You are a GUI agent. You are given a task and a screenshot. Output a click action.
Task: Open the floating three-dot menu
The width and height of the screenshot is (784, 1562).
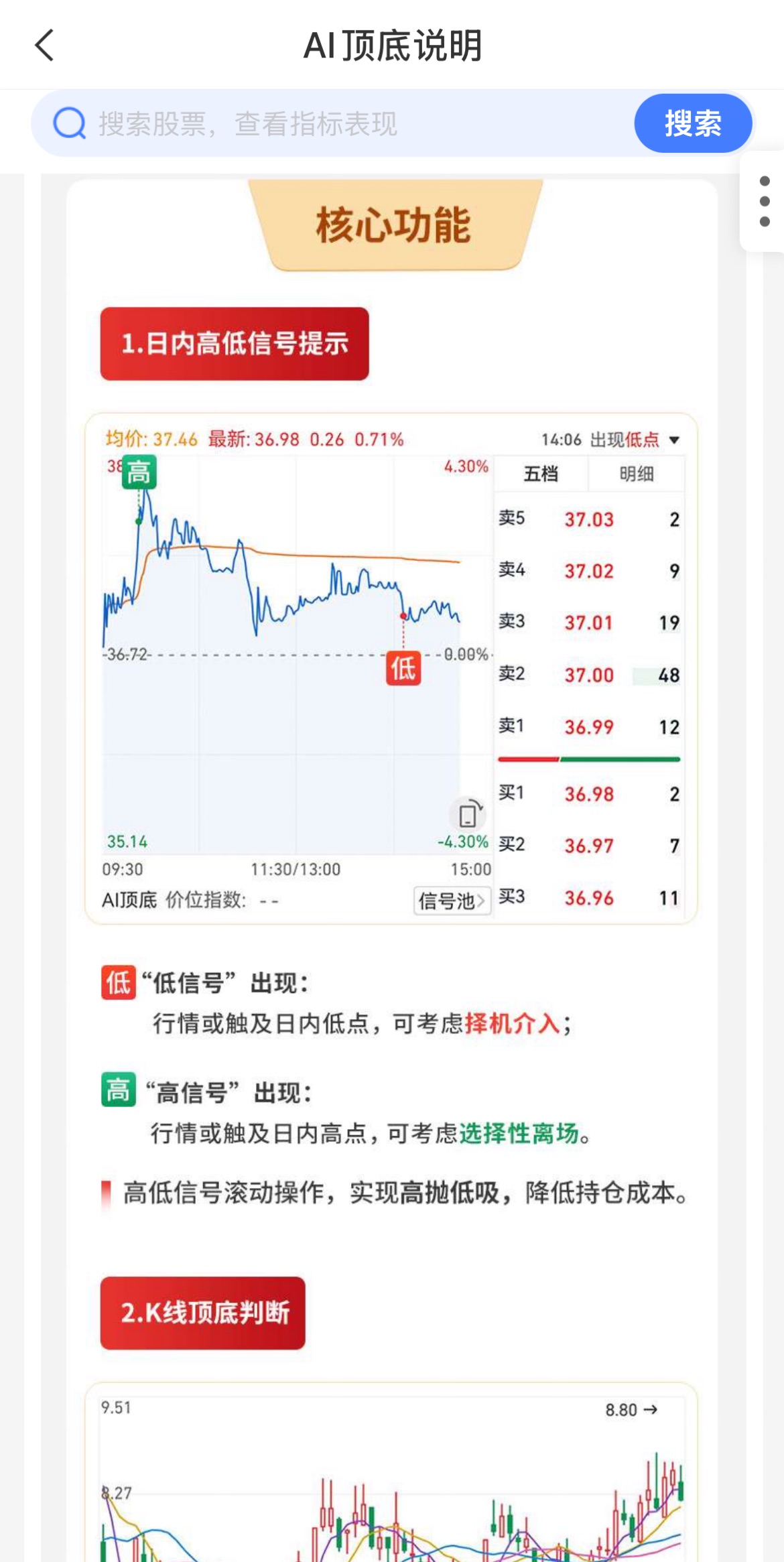click(x=765, y=201)
